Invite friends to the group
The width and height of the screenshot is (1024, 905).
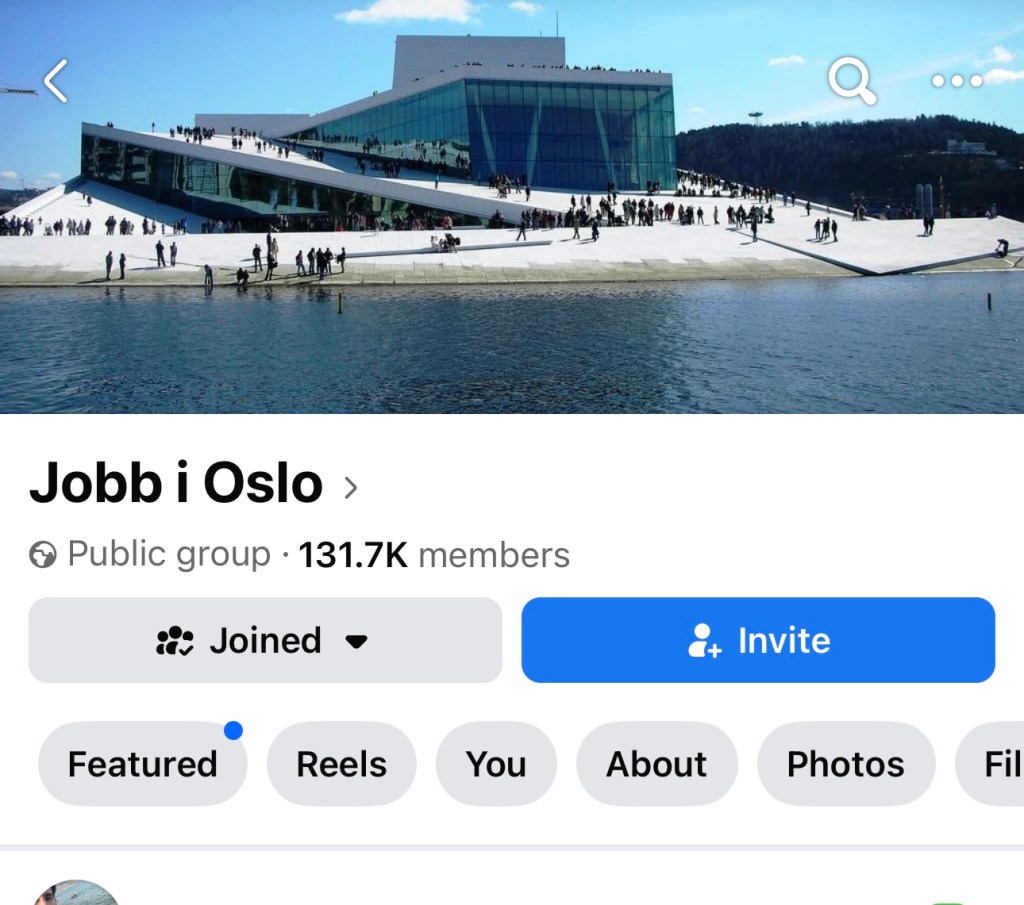758,641
